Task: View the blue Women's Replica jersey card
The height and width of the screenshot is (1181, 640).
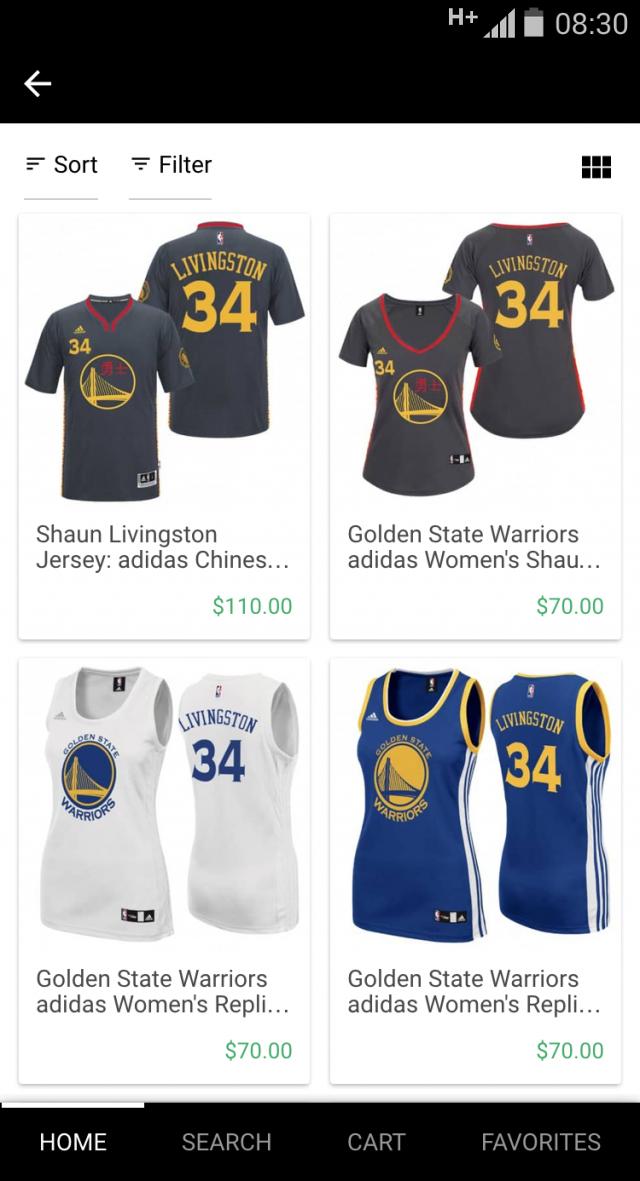Action: pyautogui.click(x=475, y=870)
